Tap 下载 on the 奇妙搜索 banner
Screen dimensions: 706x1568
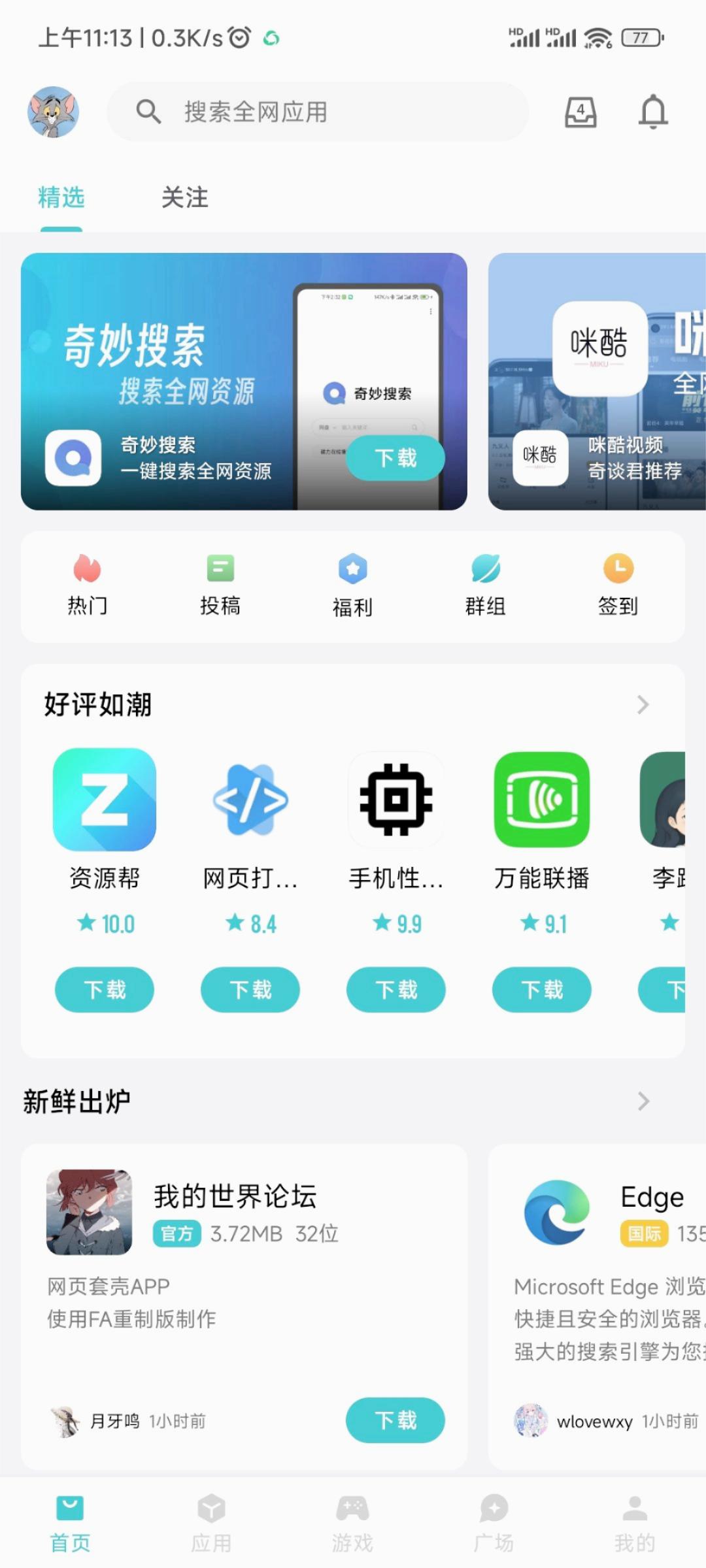(x=395, y=458)
